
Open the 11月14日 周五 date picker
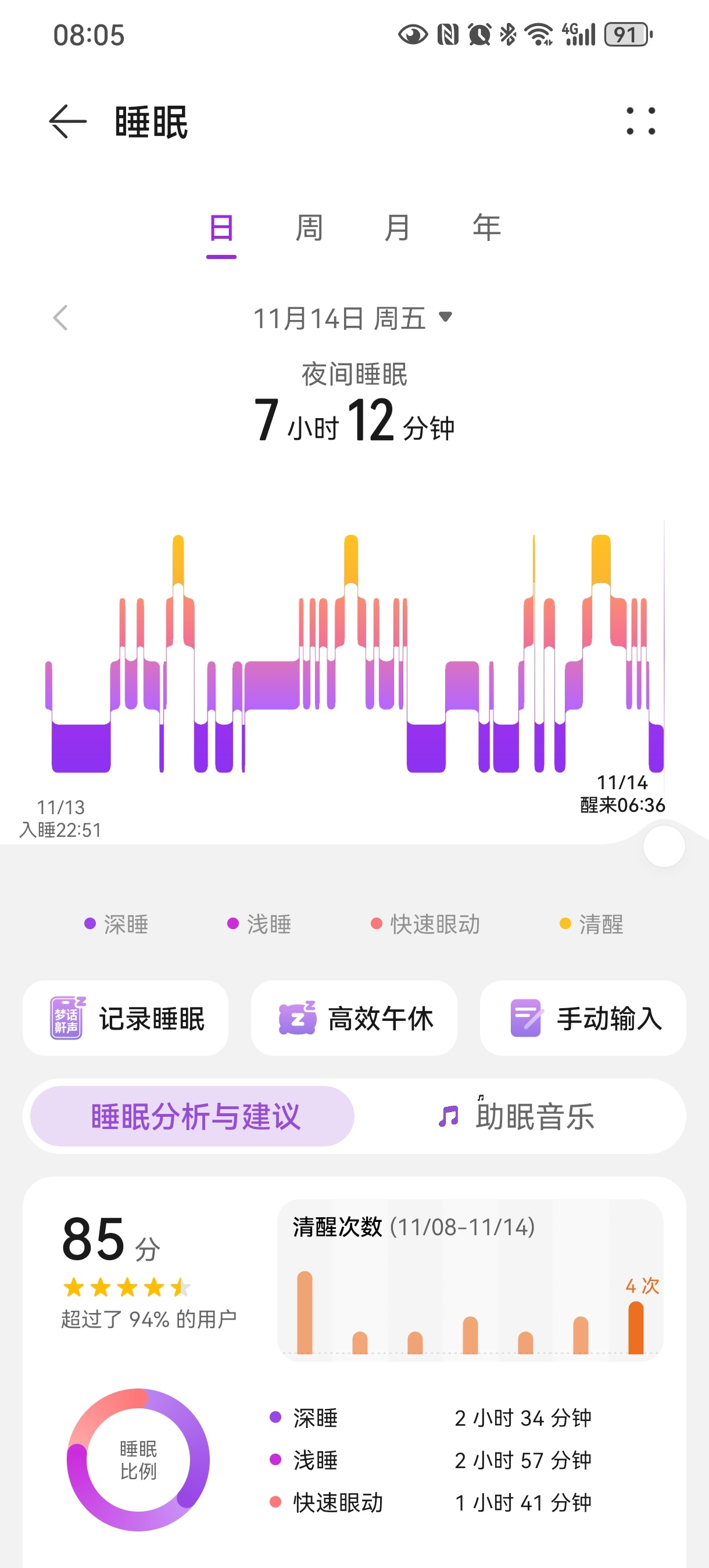(352, 318)
